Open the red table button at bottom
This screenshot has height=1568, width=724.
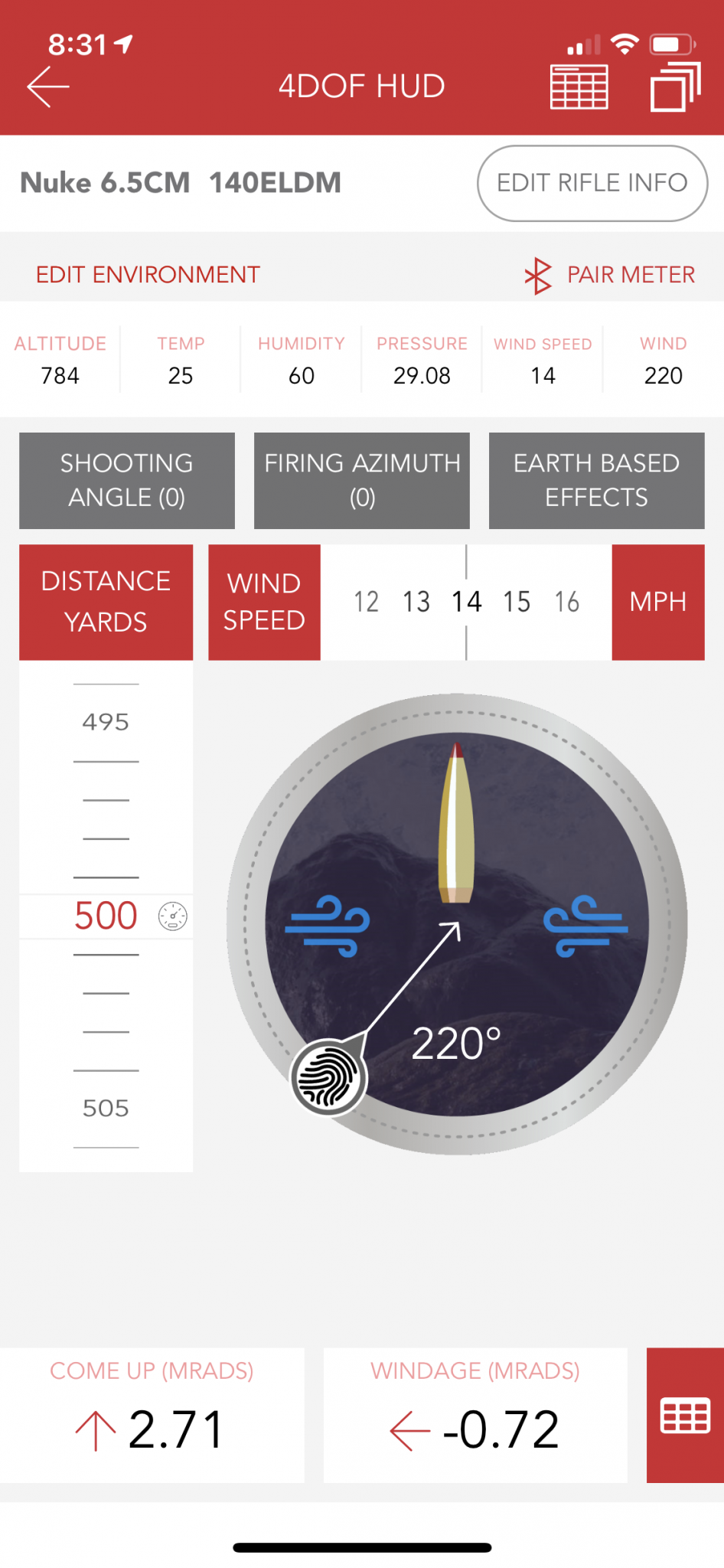pyautogui.click(x=685, y=1415)
